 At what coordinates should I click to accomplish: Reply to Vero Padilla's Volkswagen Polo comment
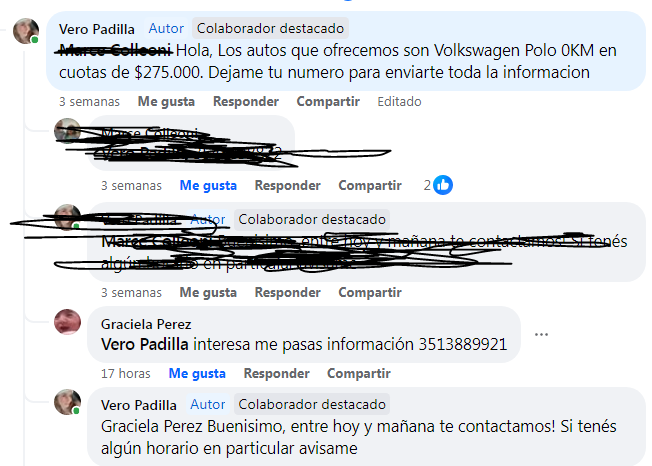[245, 101]
